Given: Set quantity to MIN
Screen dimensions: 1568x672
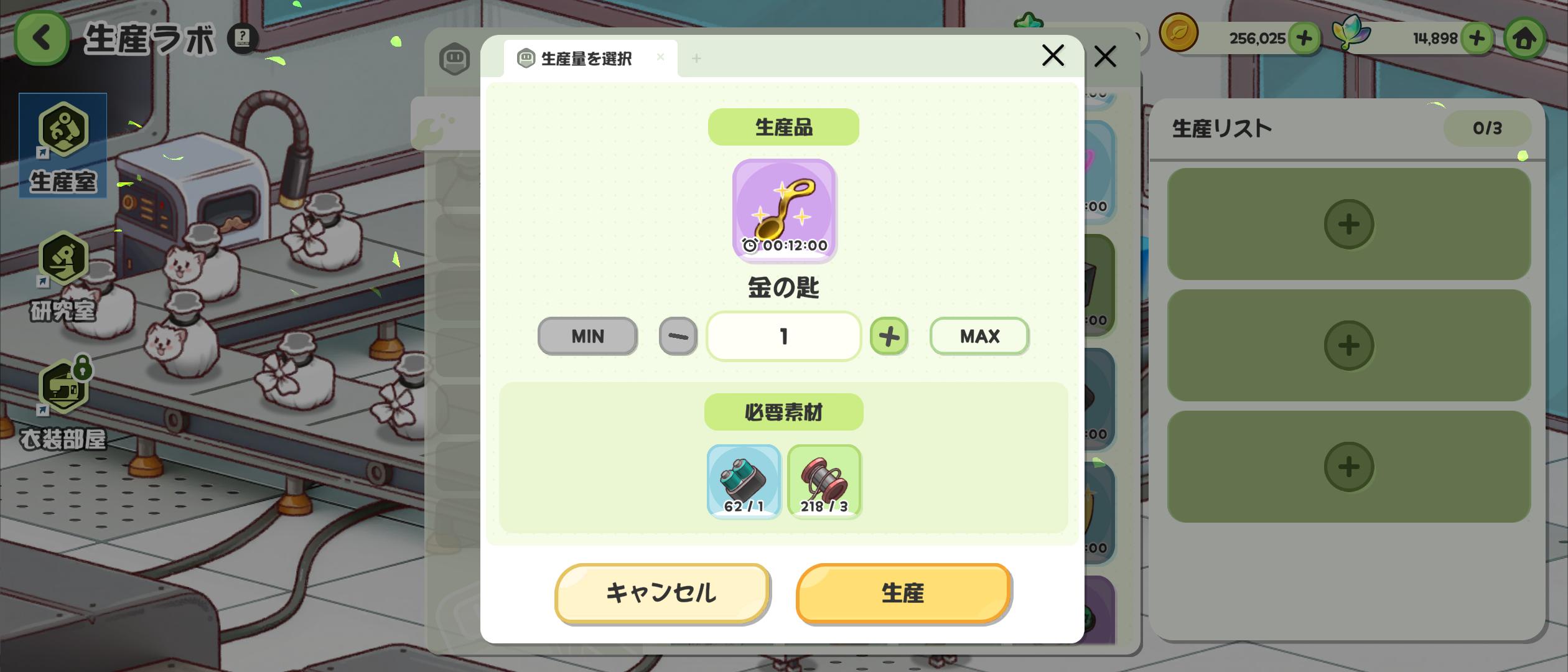Looking at the screenshot, I should click(587, 336).
